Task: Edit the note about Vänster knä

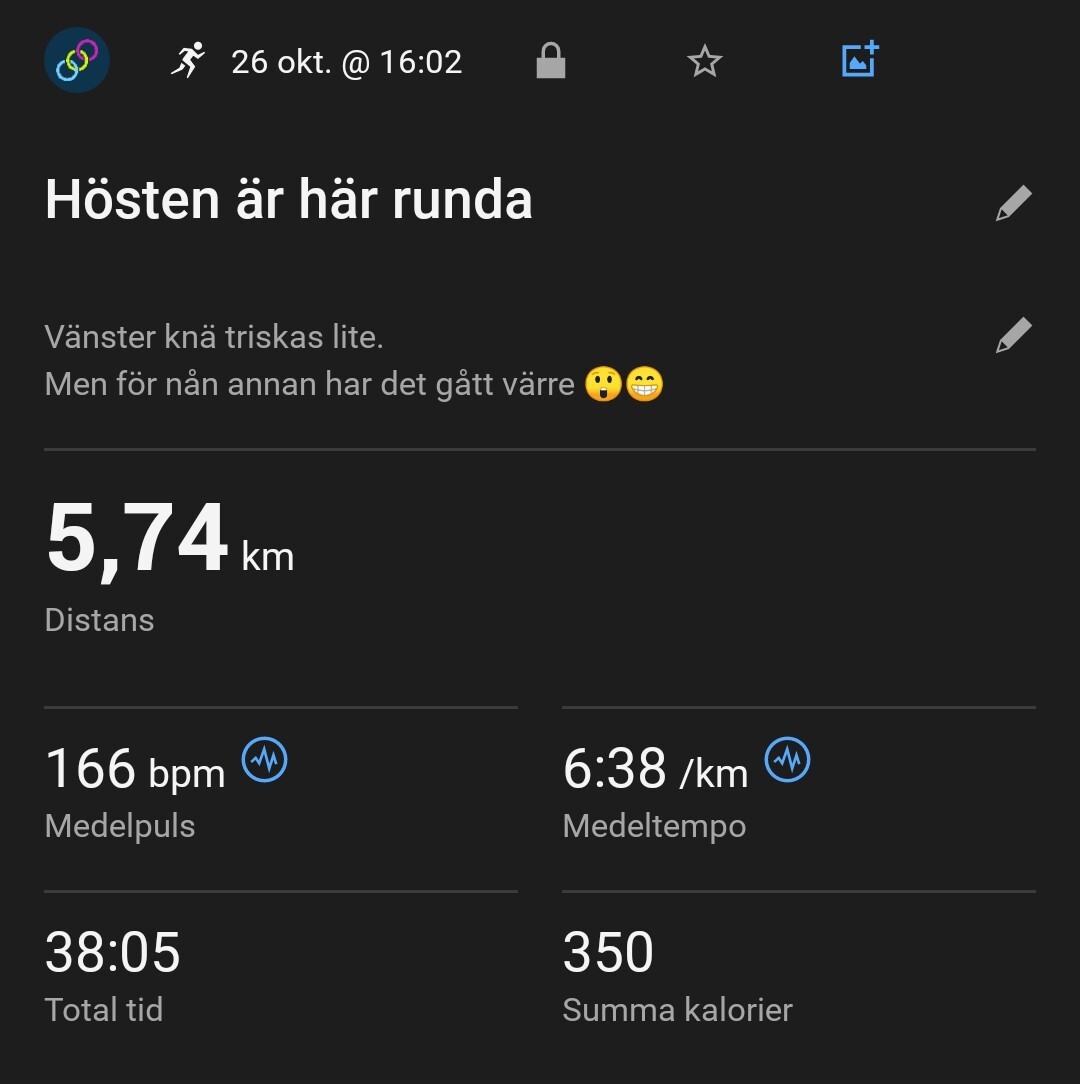Action: pos(1013,336)
